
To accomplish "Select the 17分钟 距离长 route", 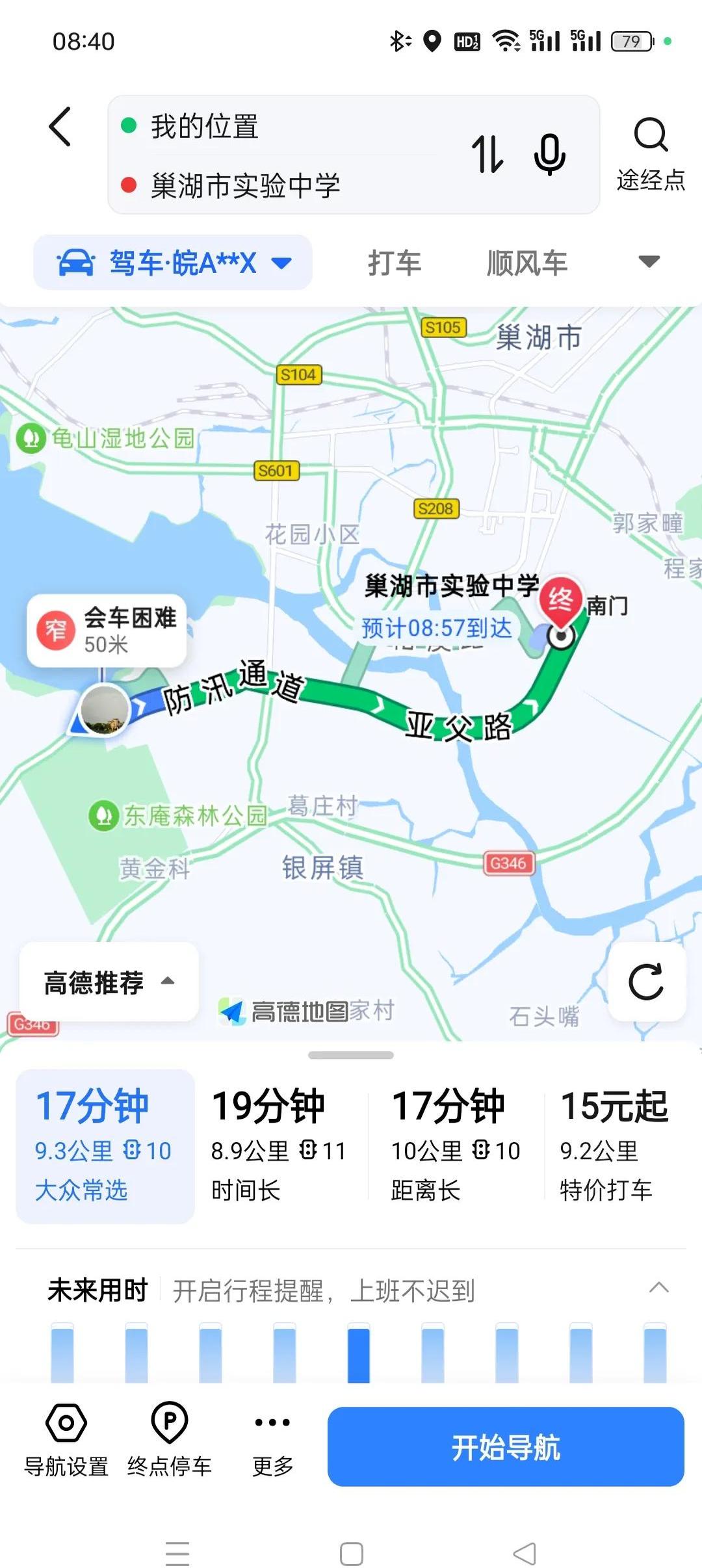I will click(455, 1145).
